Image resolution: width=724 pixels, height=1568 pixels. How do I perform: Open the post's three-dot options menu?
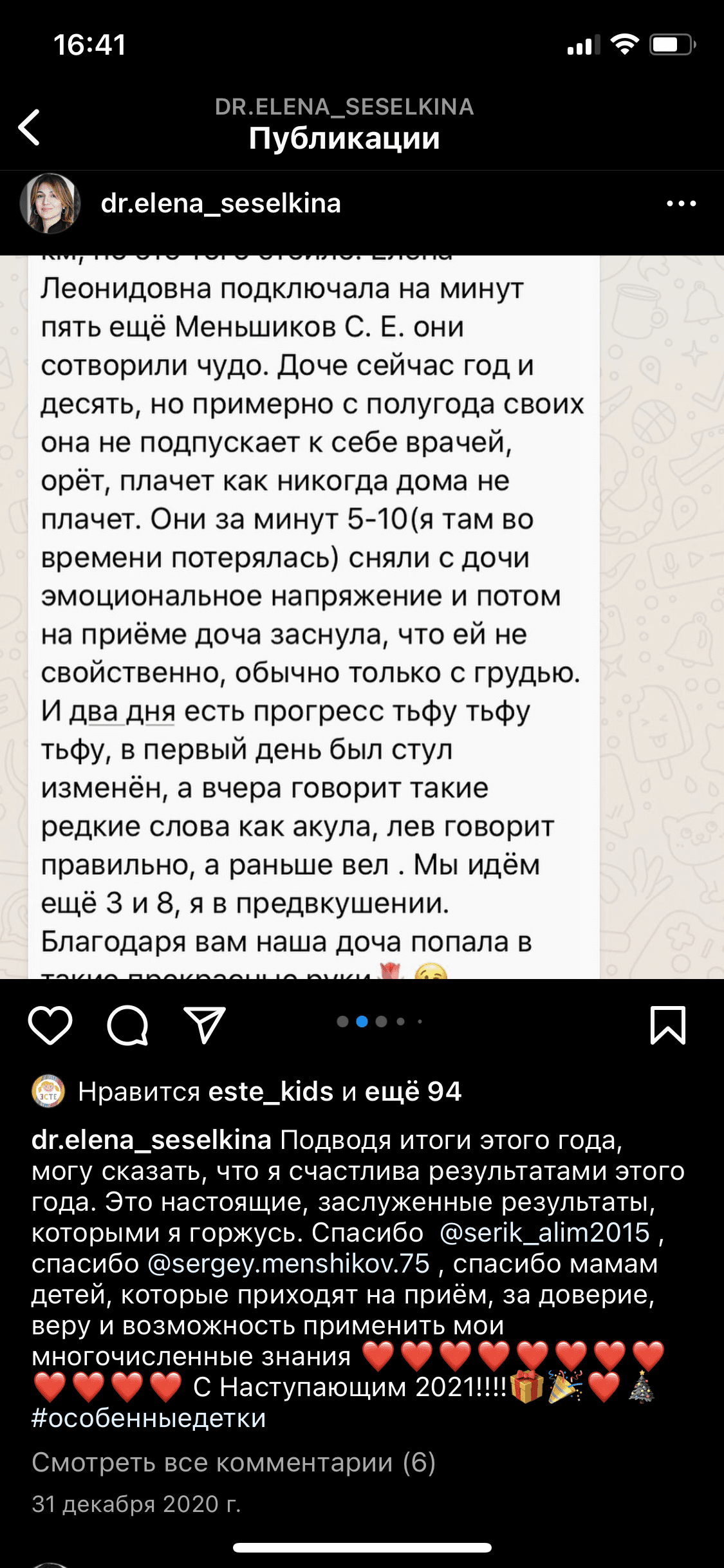681,204
